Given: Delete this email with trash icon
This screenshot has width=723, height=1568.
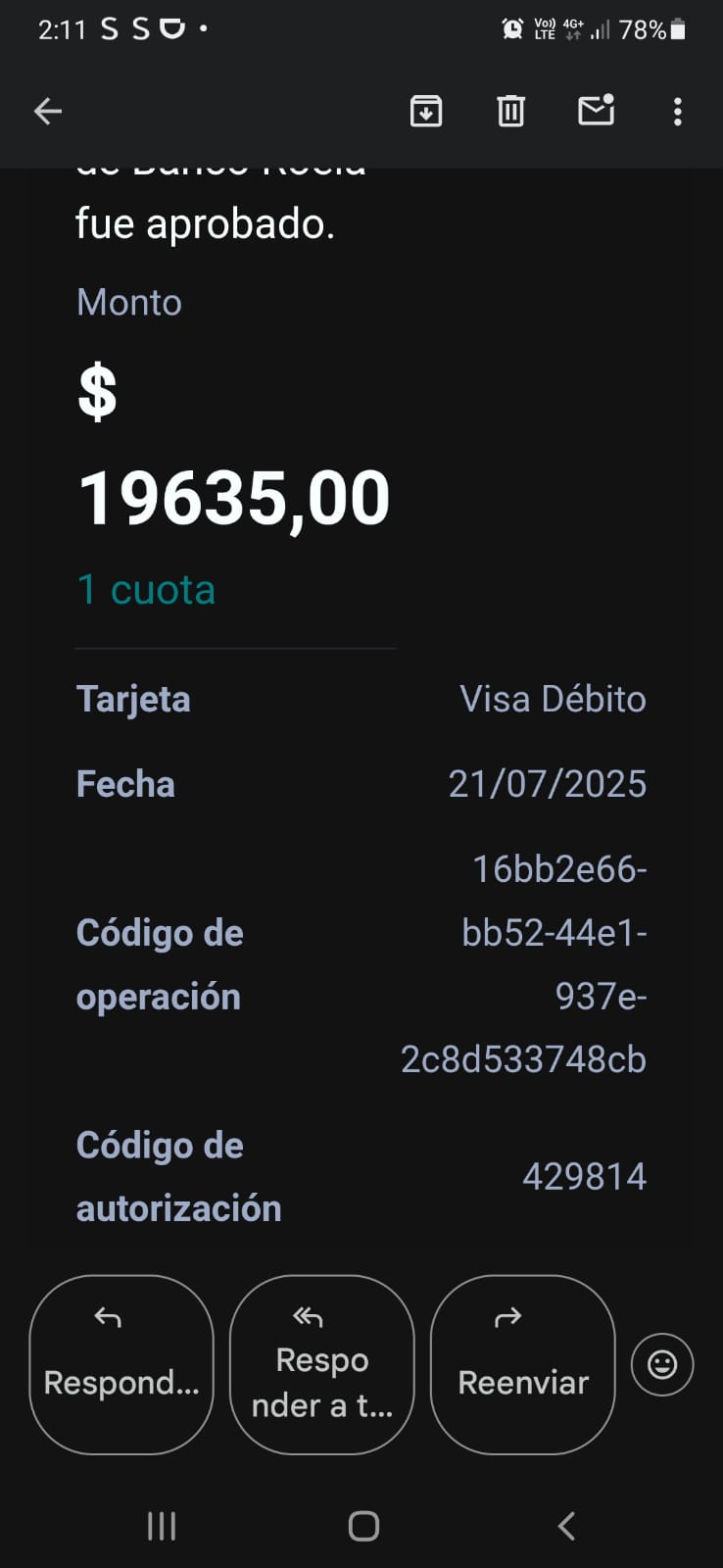Looking at the screenshot, I should (x=510, y=112).
